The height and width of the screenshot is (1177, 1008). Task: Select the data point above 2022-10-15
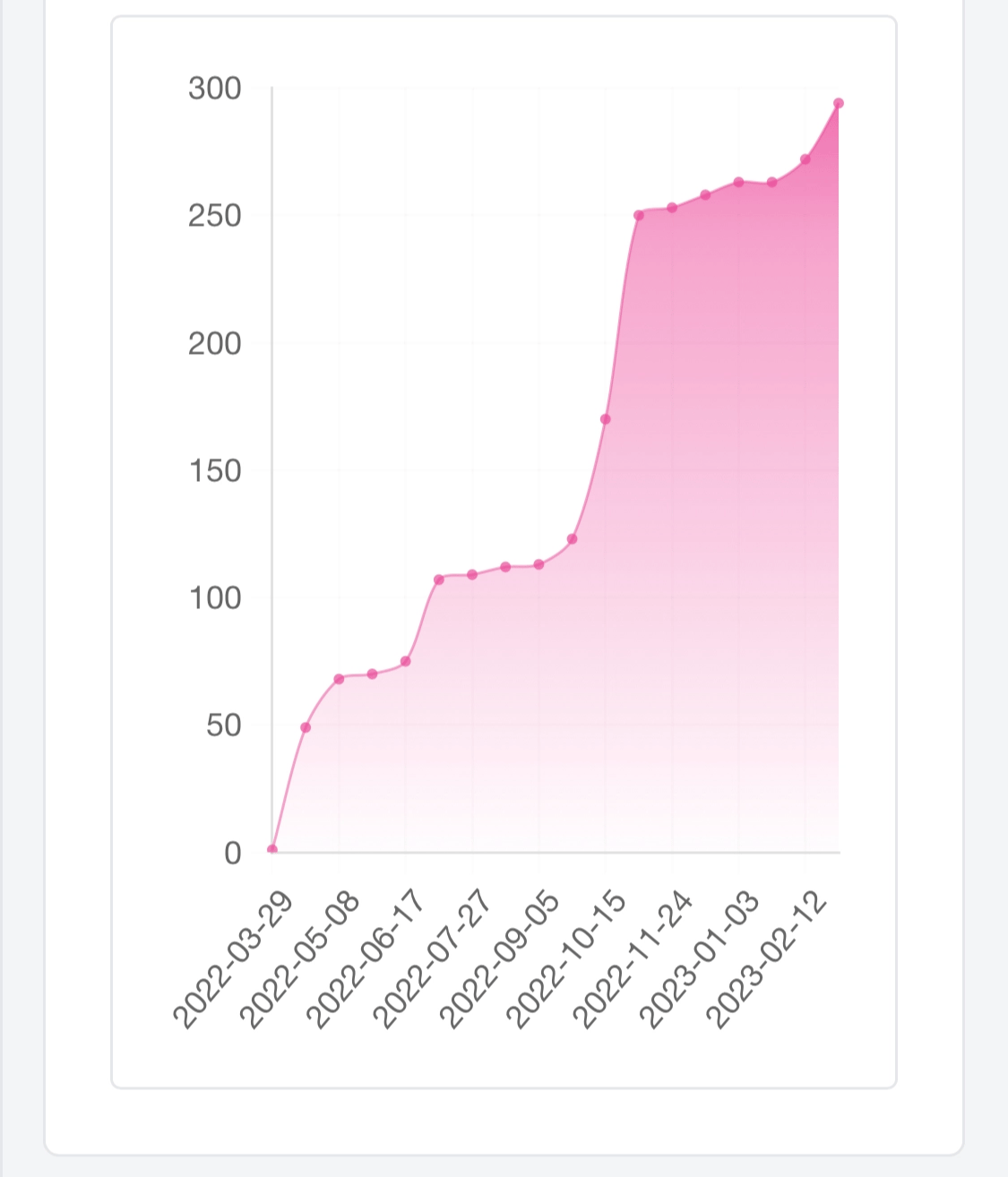(x=606, y=419)
